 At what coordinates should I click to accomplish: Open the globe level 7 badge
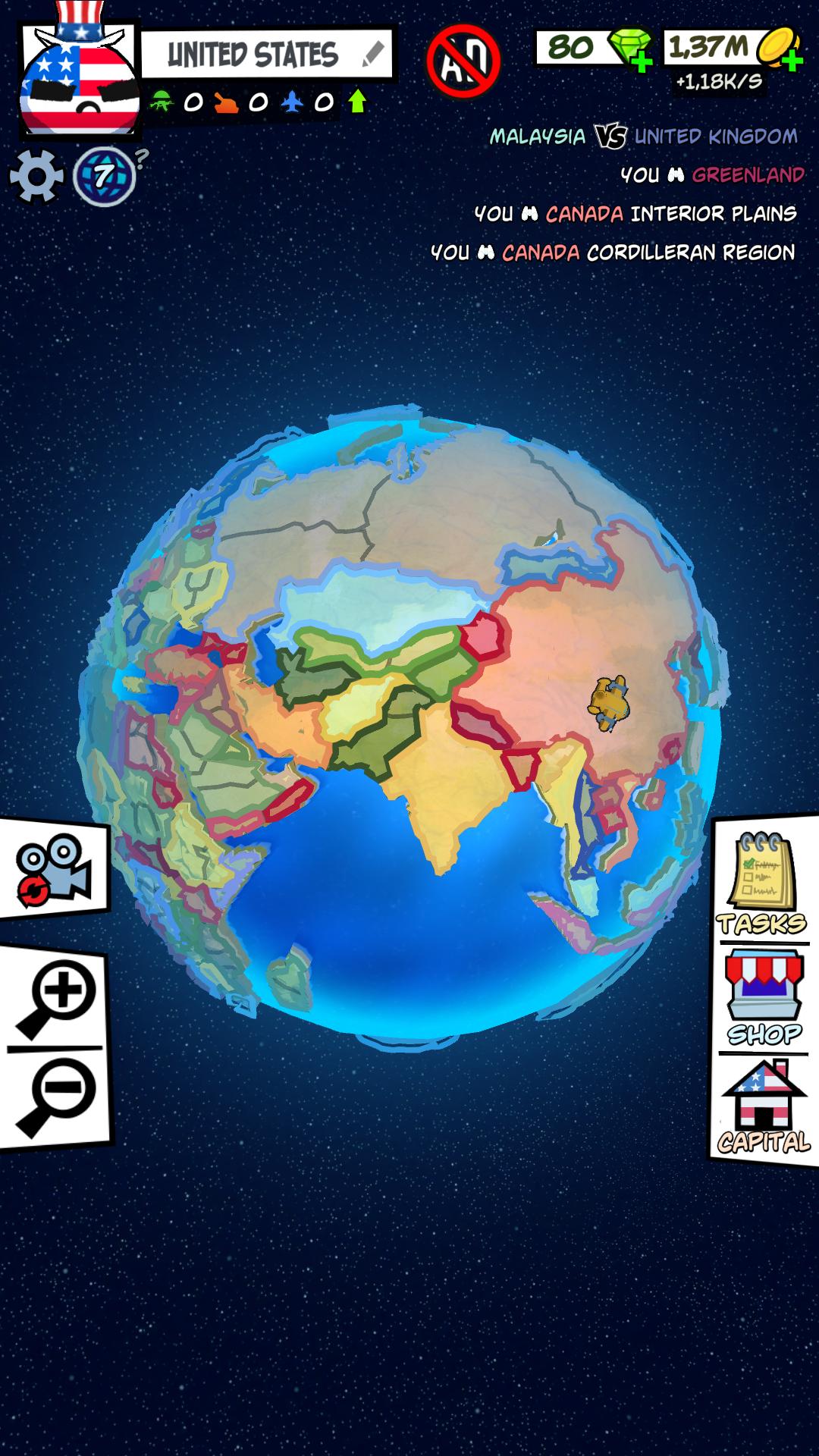click(x=104, y=176)
